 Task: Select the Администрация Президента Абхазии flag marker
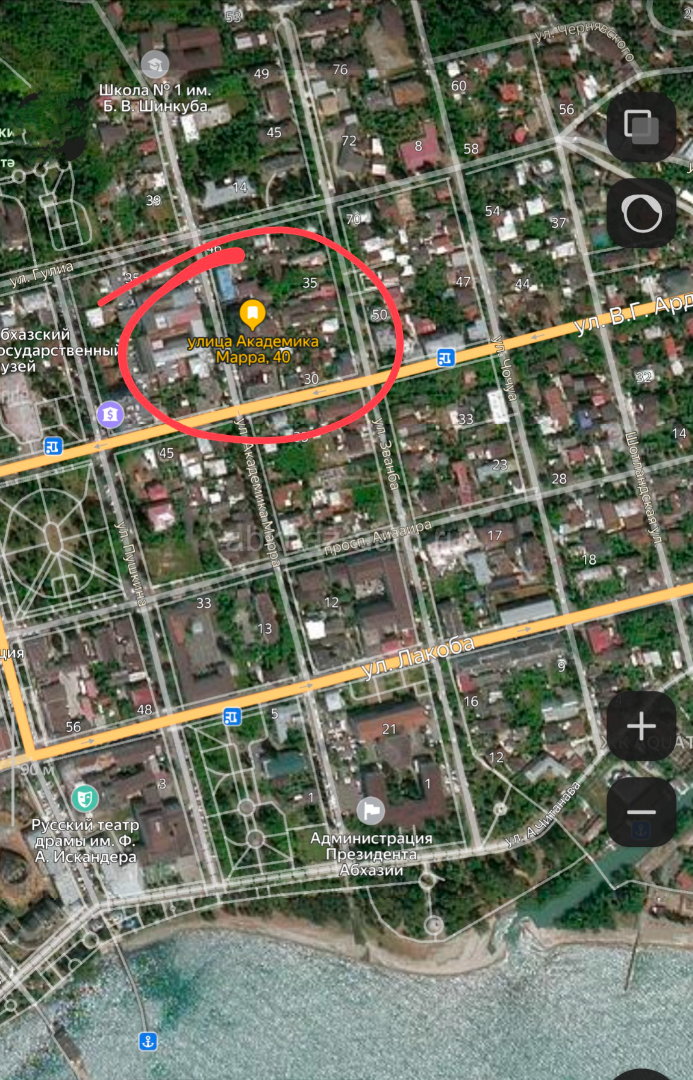coord(371,810)
